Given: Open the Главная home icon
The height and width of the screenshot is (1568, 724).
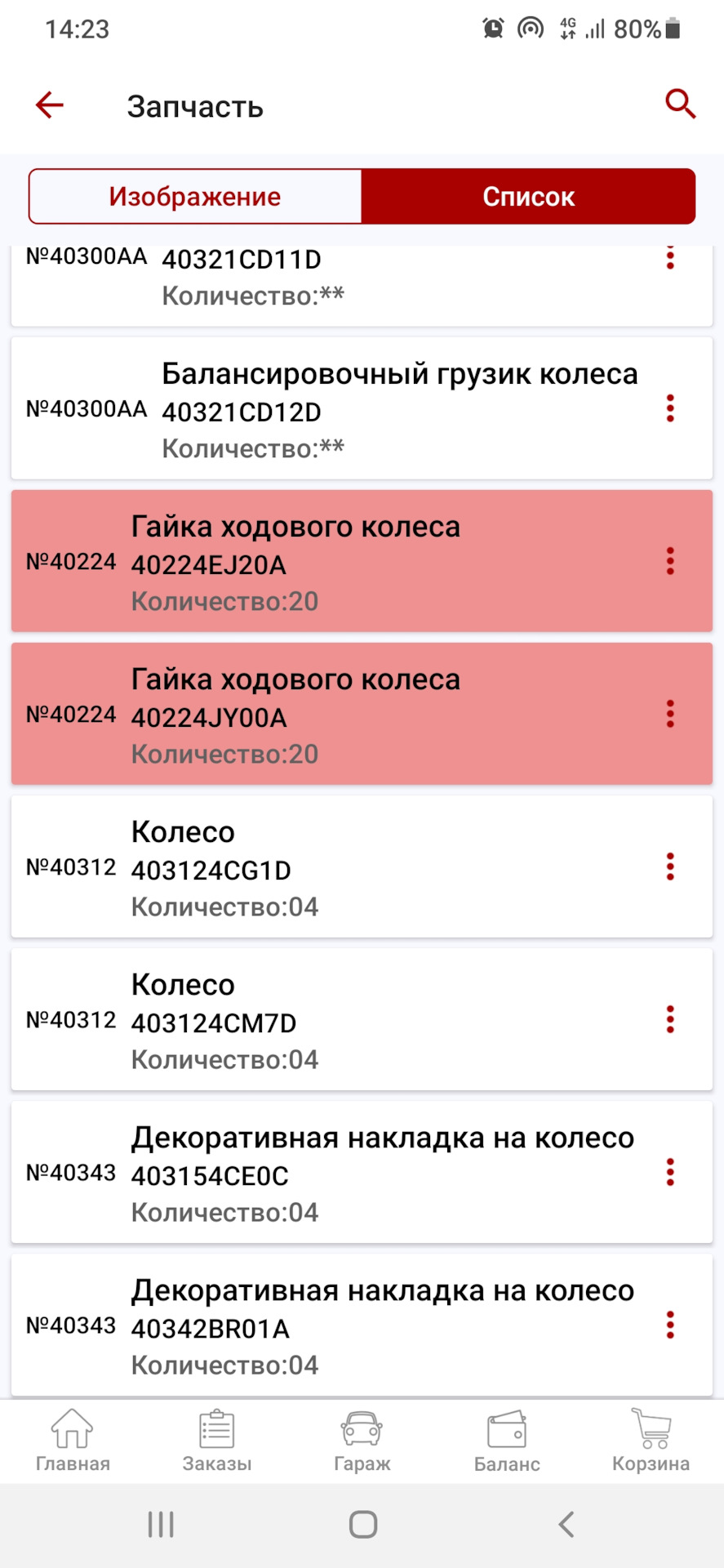Looking at the screenshot, I should click(72, 1429).
